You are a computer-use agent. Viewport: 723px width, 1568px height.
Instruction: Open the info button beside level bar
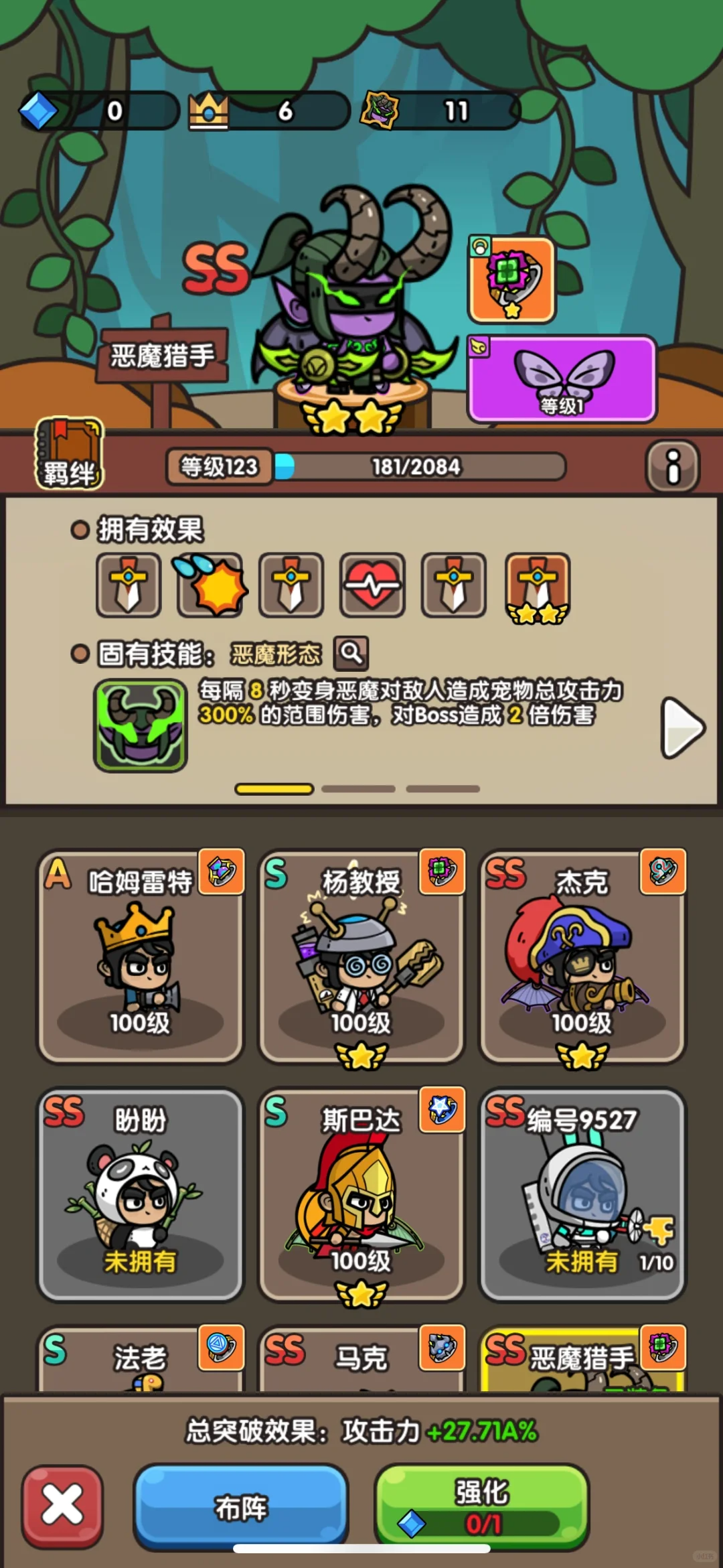[672, 466]
